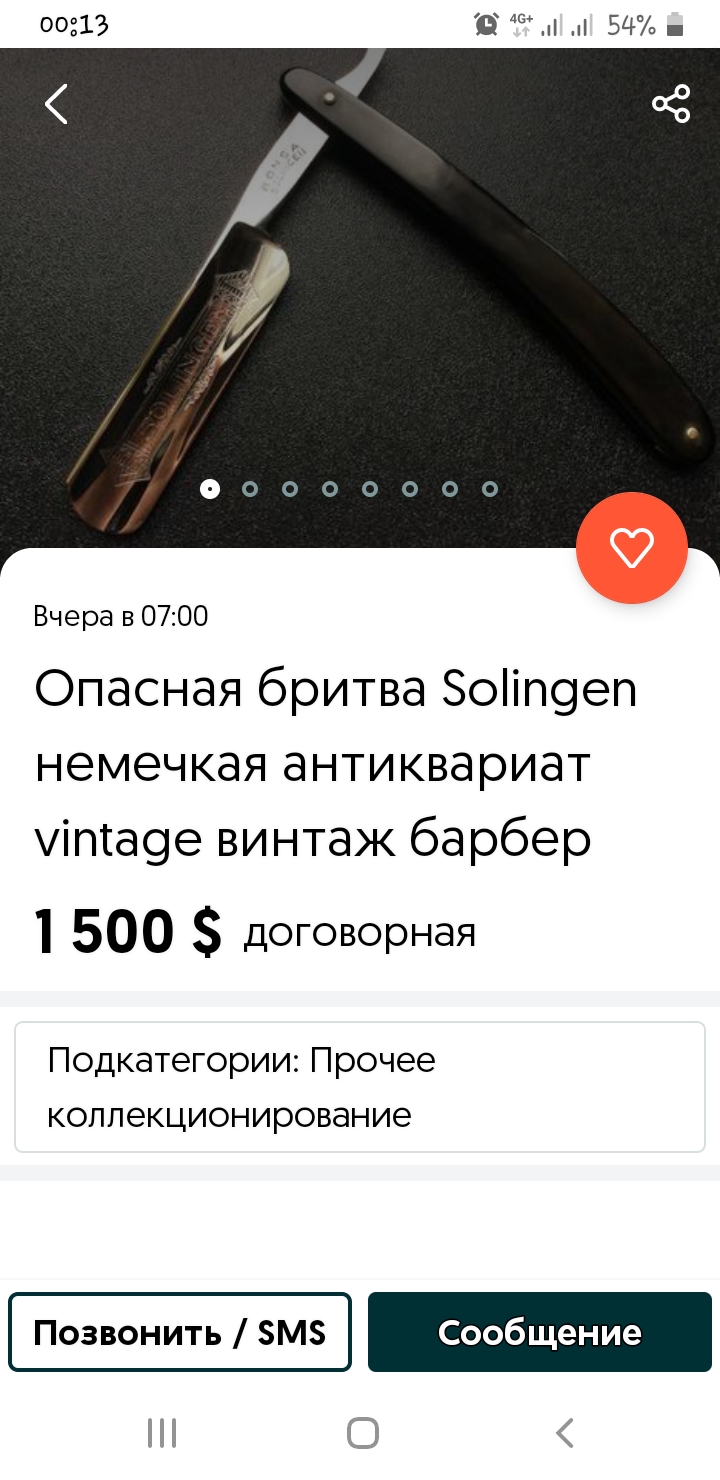Go back using the top-left arrow

(56, 104)
